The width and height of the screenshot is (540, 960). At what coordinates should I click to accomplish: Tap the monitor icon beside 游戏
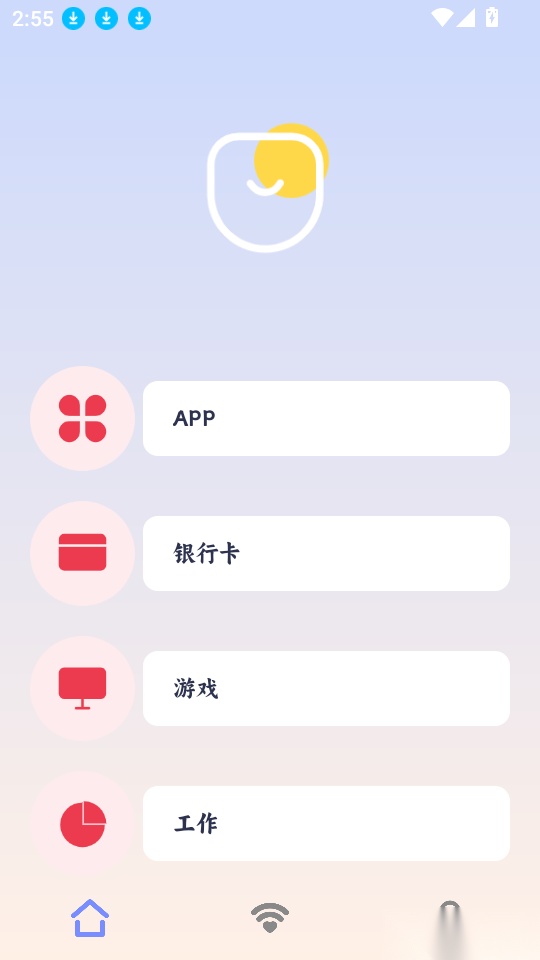[x=83, y=688]
